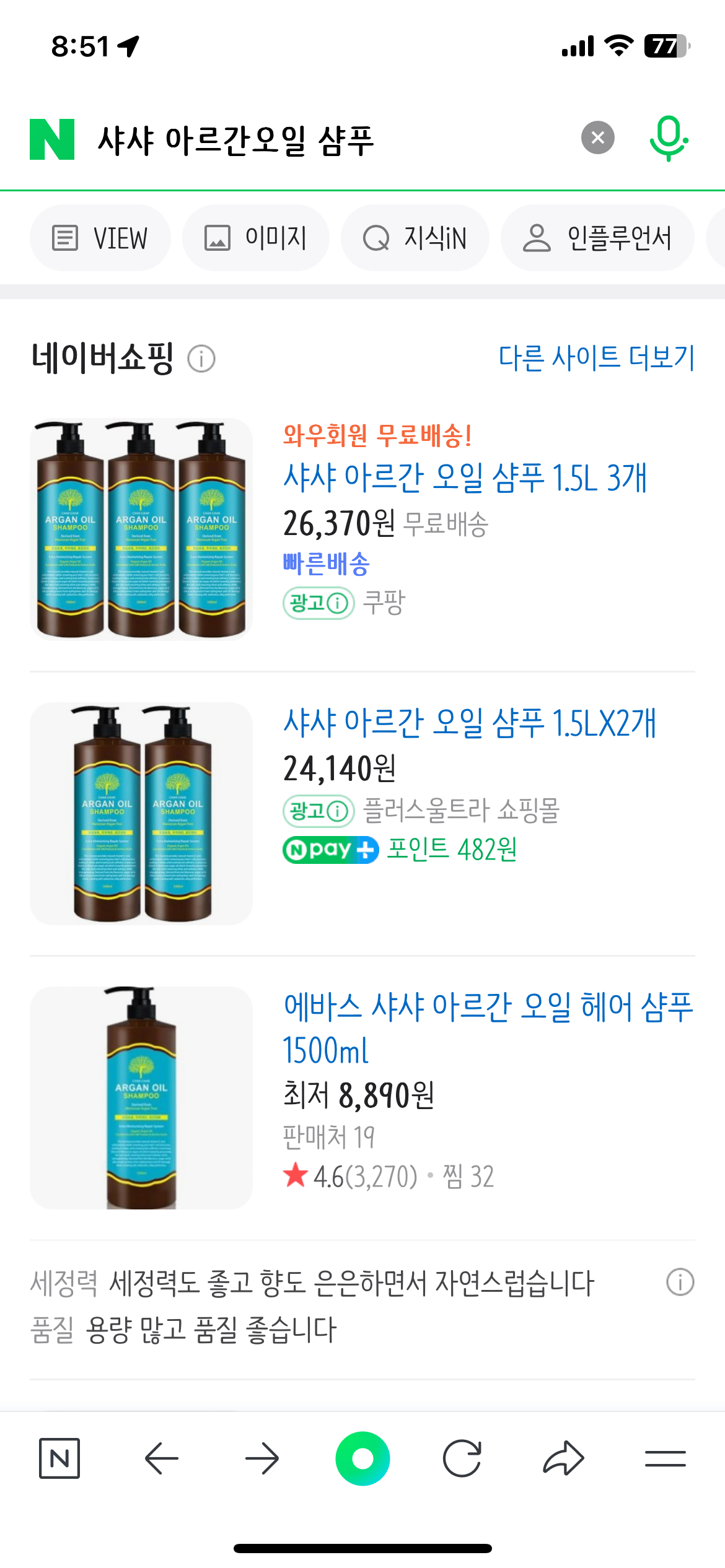
Task: Open 다른 사이트 더보기 link
Action: [x=596, y=358]
